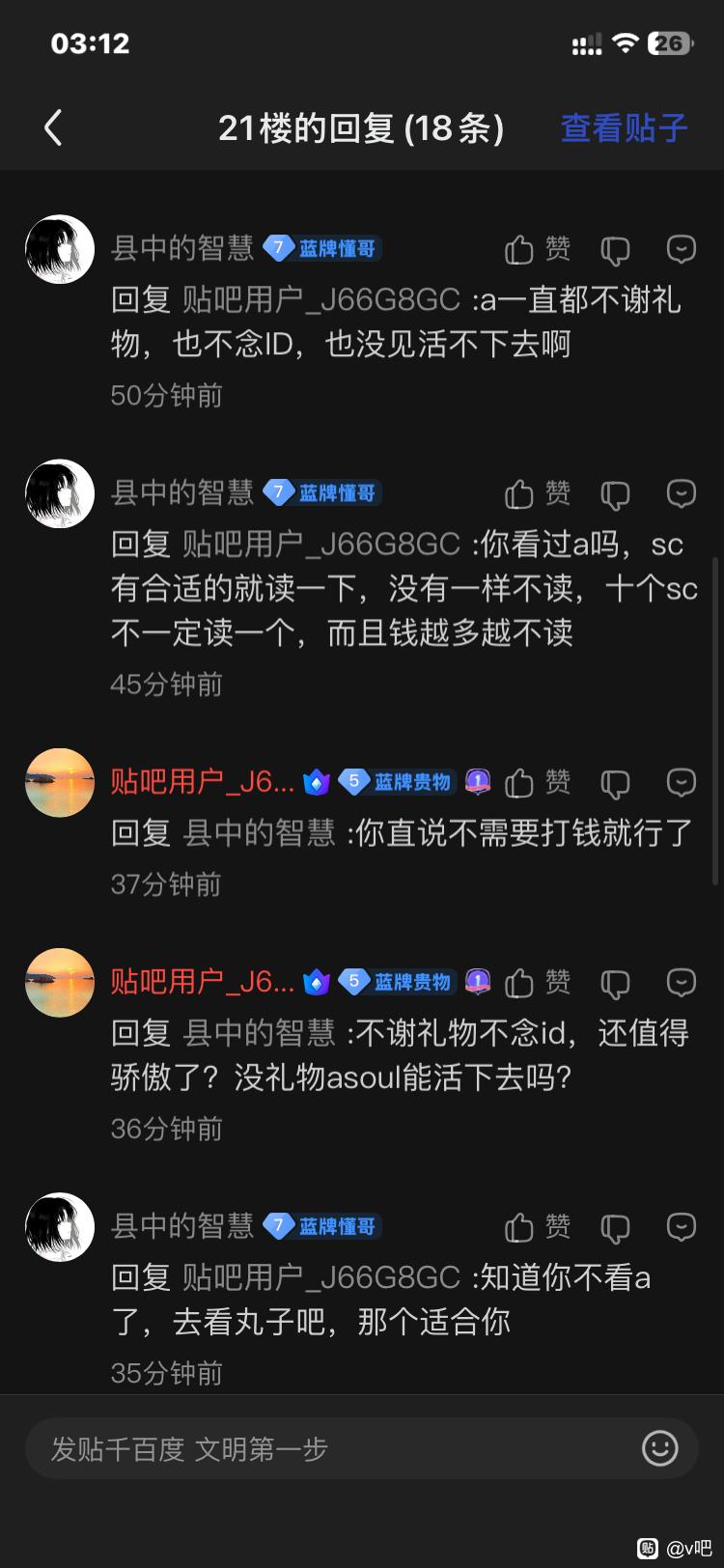
Task: Like the reply posted 36分钟前
Action: pyautogui.click(x=537, y=982)
